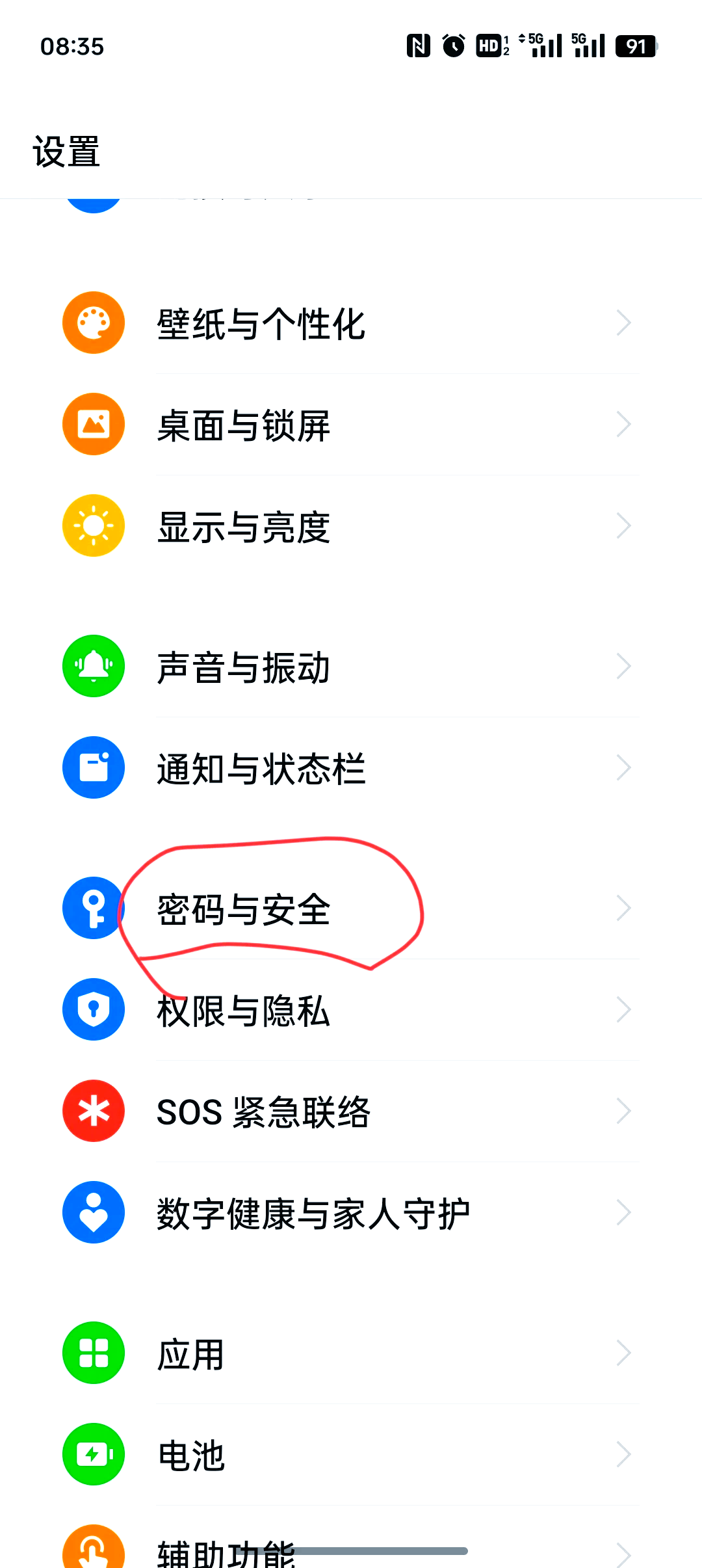Select the green grid icon for 应用

93,1353
